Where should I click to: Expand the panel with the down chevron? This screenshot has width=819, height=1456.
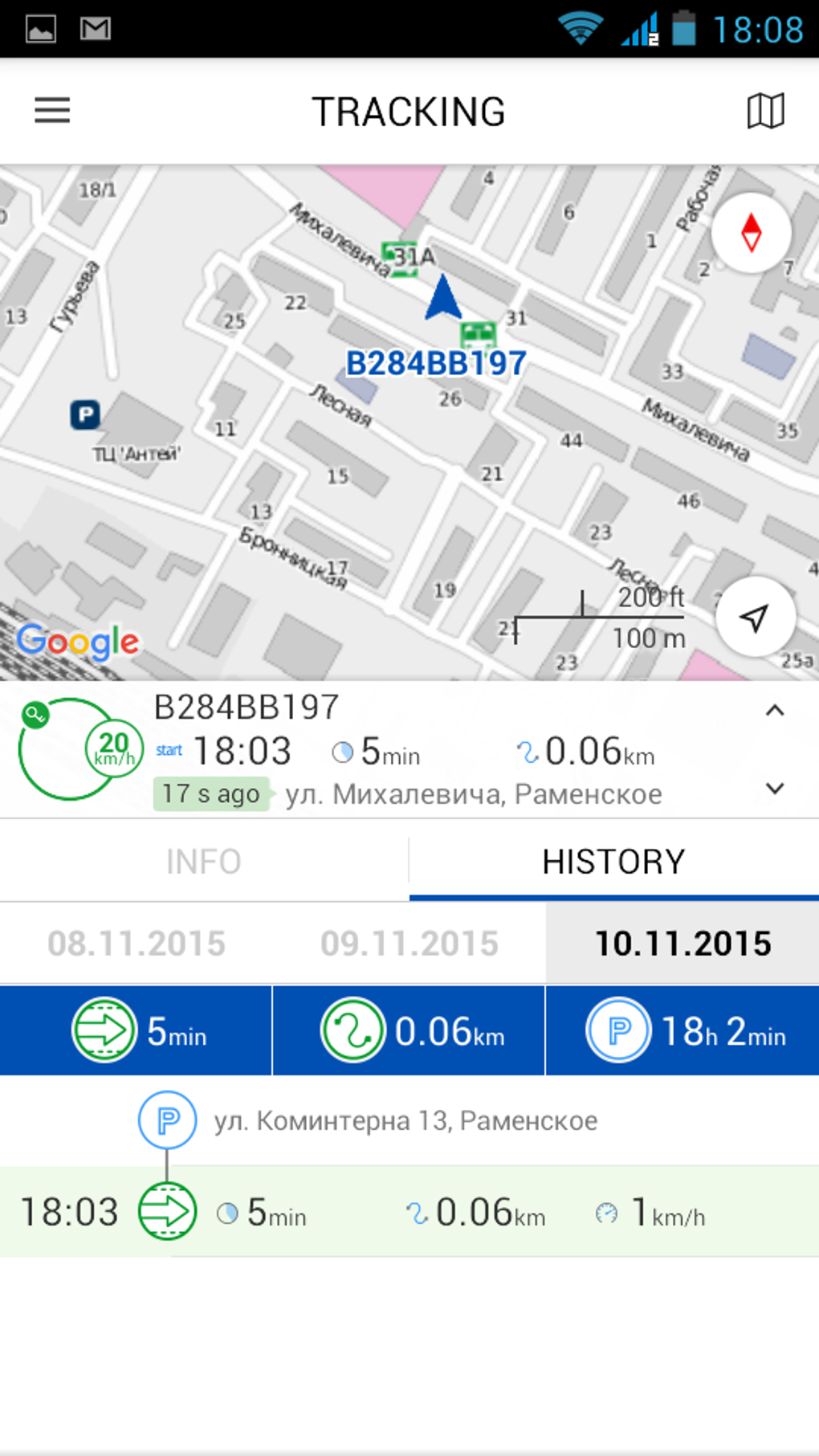coord(774,788)
